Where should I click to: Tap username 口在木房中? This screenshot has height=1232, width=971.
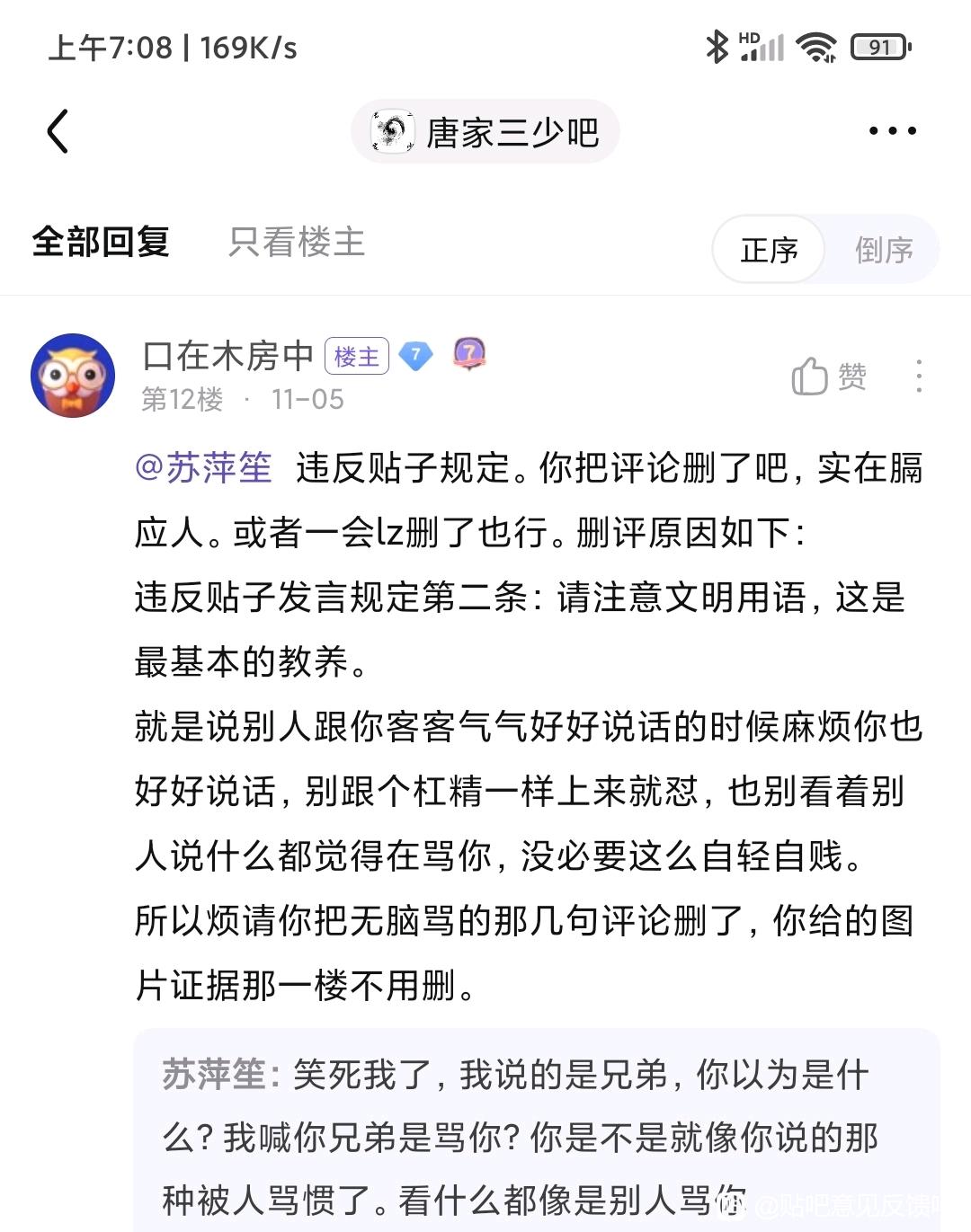227,357
